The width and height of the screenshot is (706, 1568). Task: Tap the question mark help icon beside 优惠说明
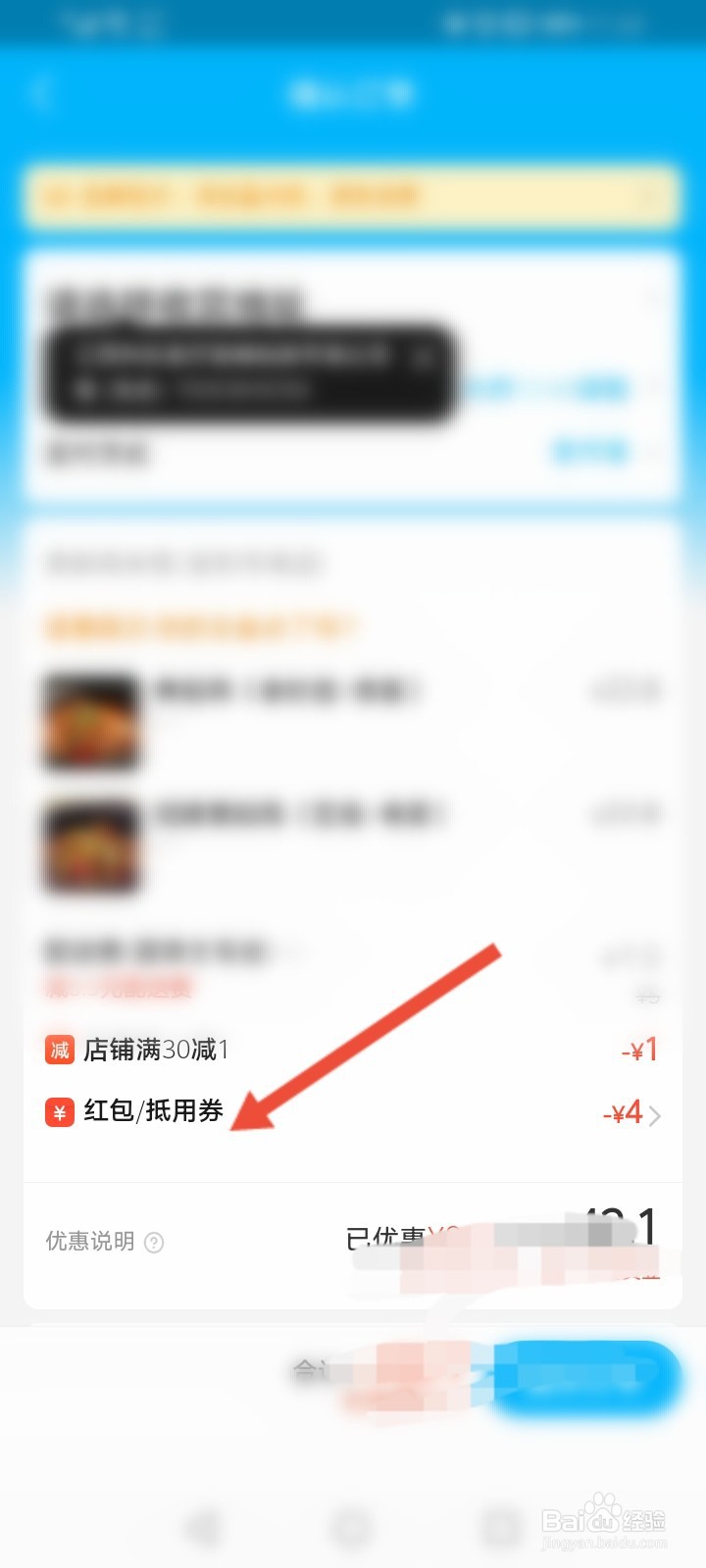tap(155, 1243)
